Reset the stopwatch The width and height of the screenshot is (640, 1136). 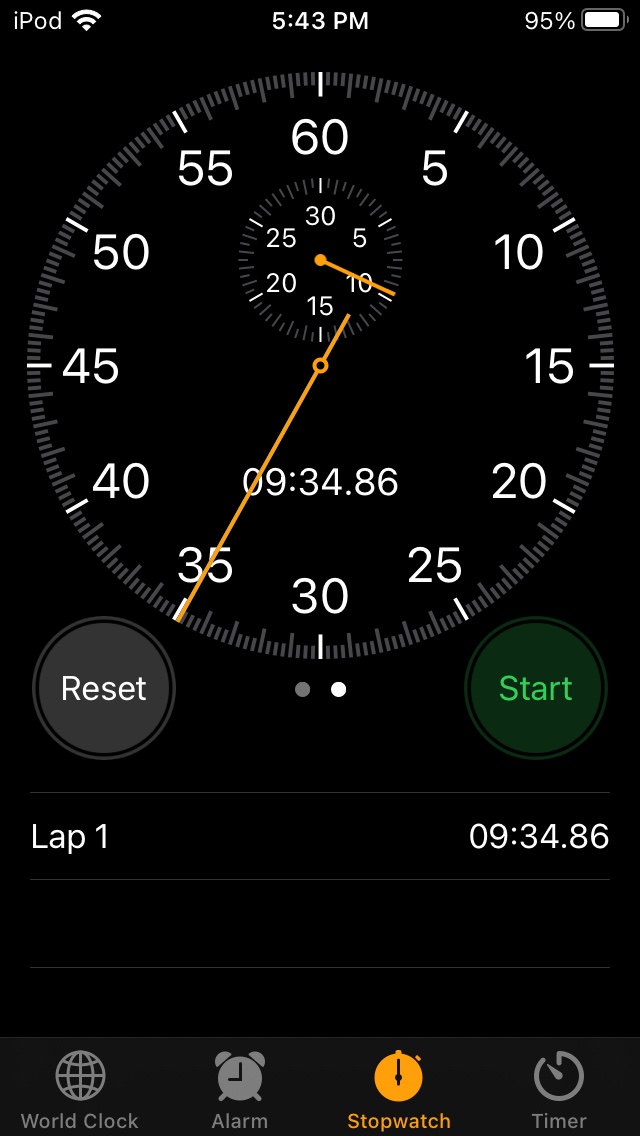104,688
